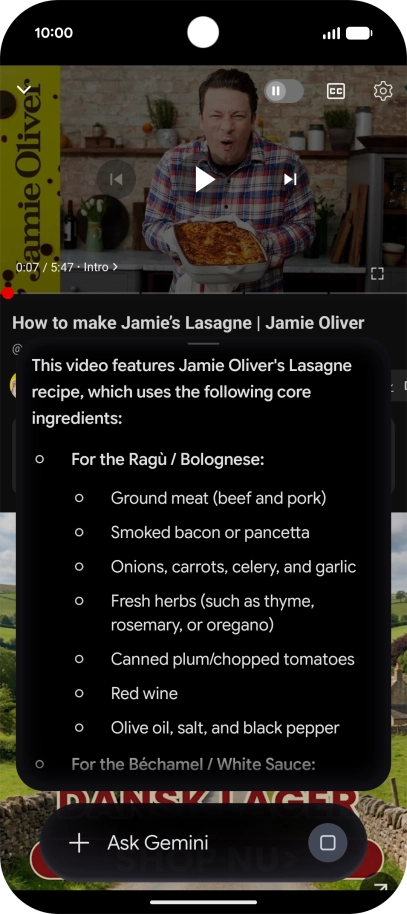
Task: Enter fullscreen mode
Action: pyautogui.click(x=377, y=273)
